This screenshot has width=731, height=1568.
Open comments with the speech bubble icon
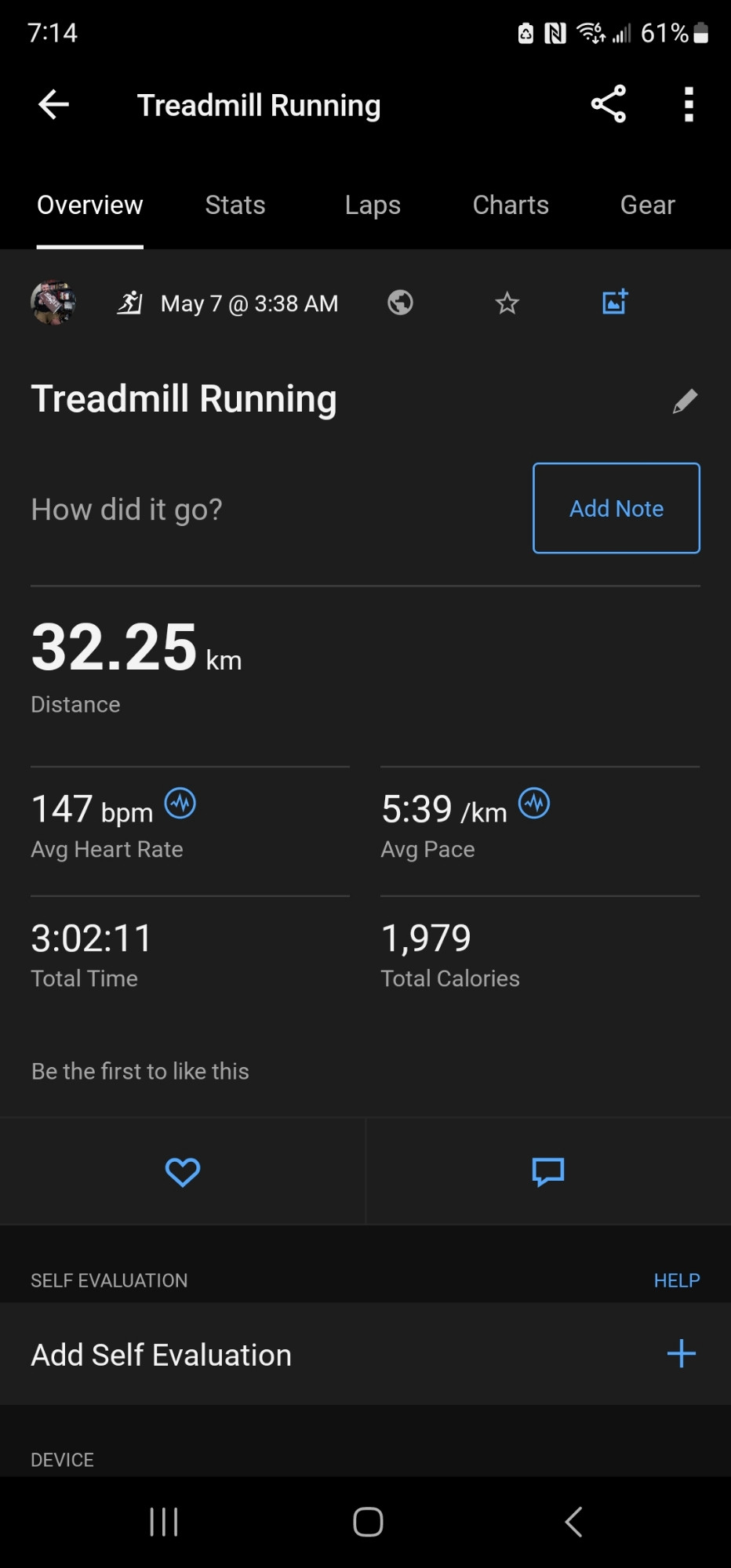point(548,1172)
